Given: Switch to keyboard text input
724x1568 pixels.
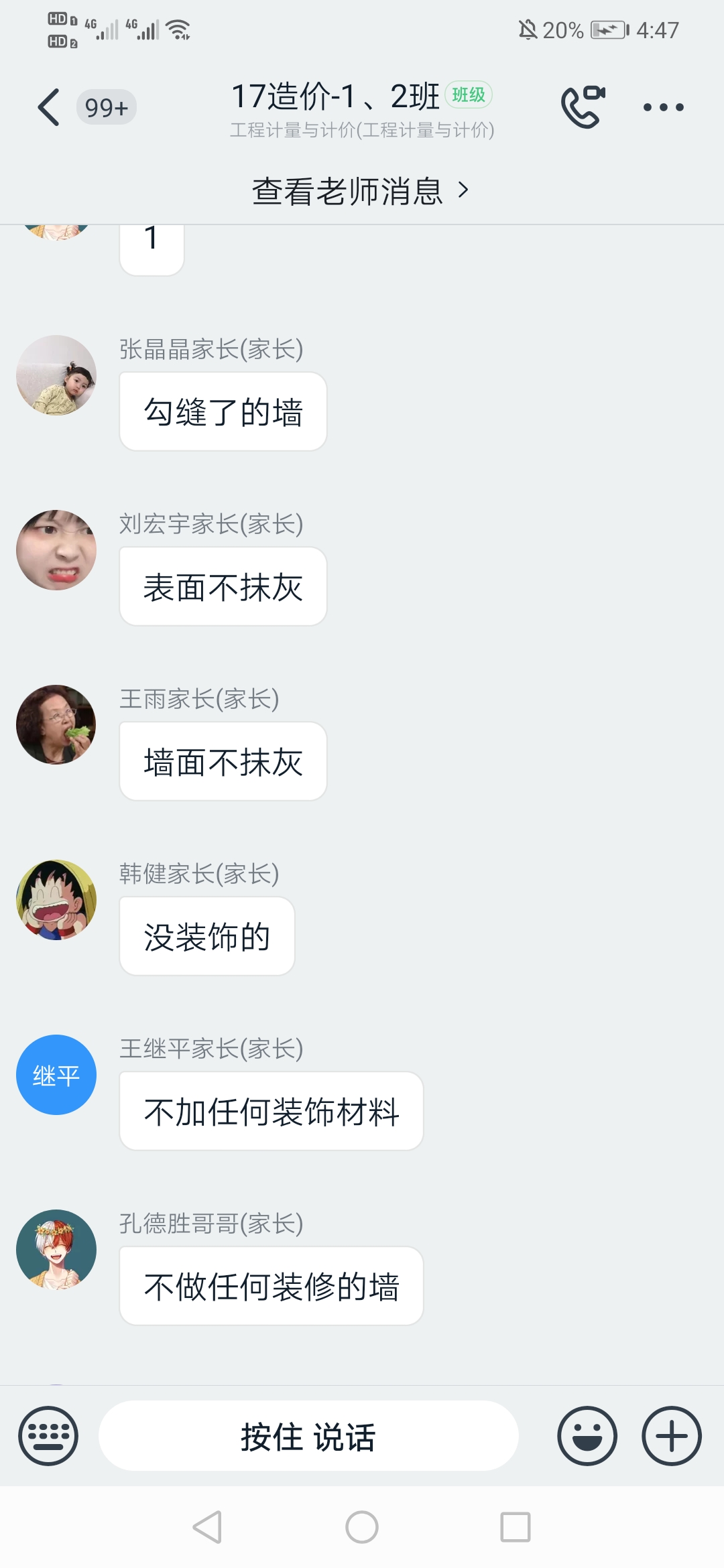Looking at the screenshot, I should tap(48, 1436).
